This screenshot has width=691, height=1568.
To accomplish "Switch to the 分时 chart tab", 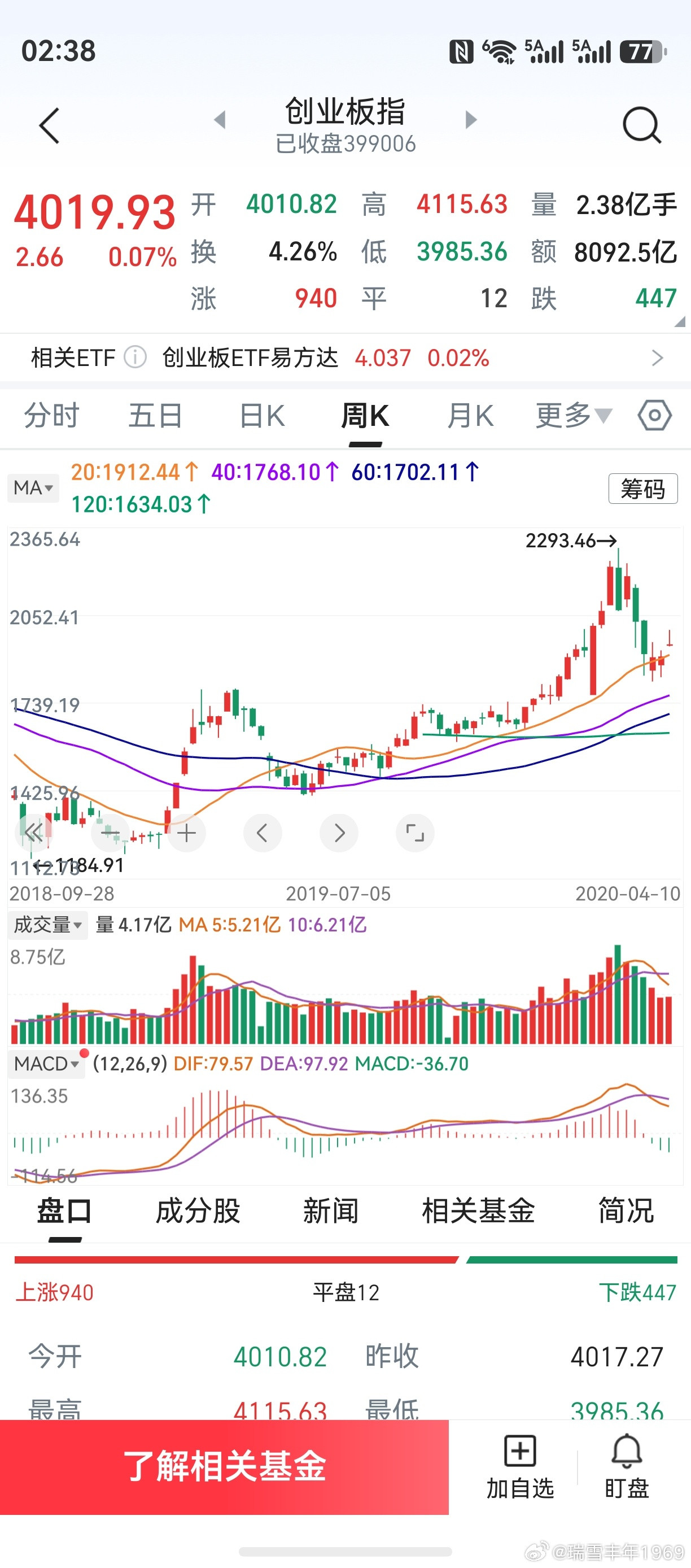I will 52,416.
